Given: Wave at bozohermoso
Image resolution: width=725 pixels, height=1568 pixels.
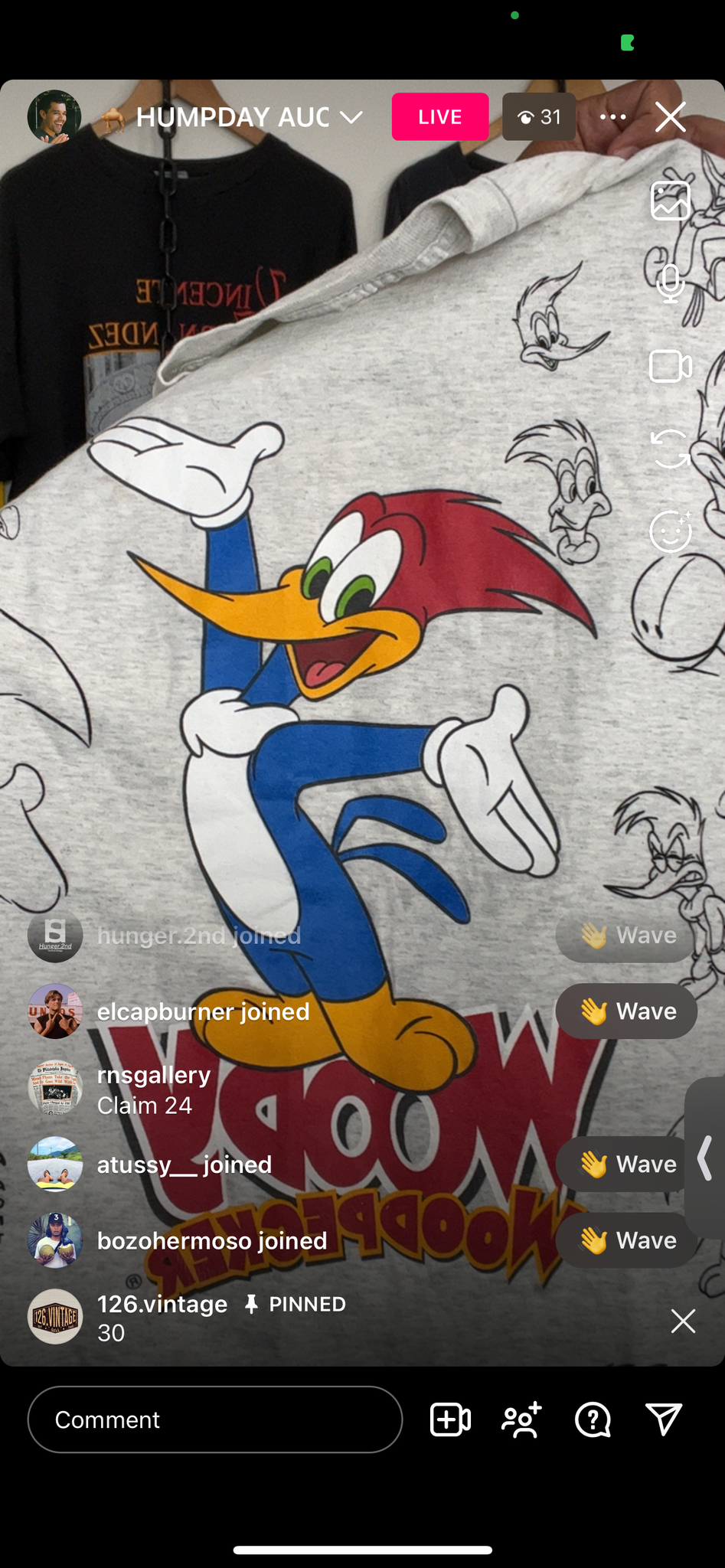Looking at the screenshot, I should pyautogui.click(x=626, y=1240).
